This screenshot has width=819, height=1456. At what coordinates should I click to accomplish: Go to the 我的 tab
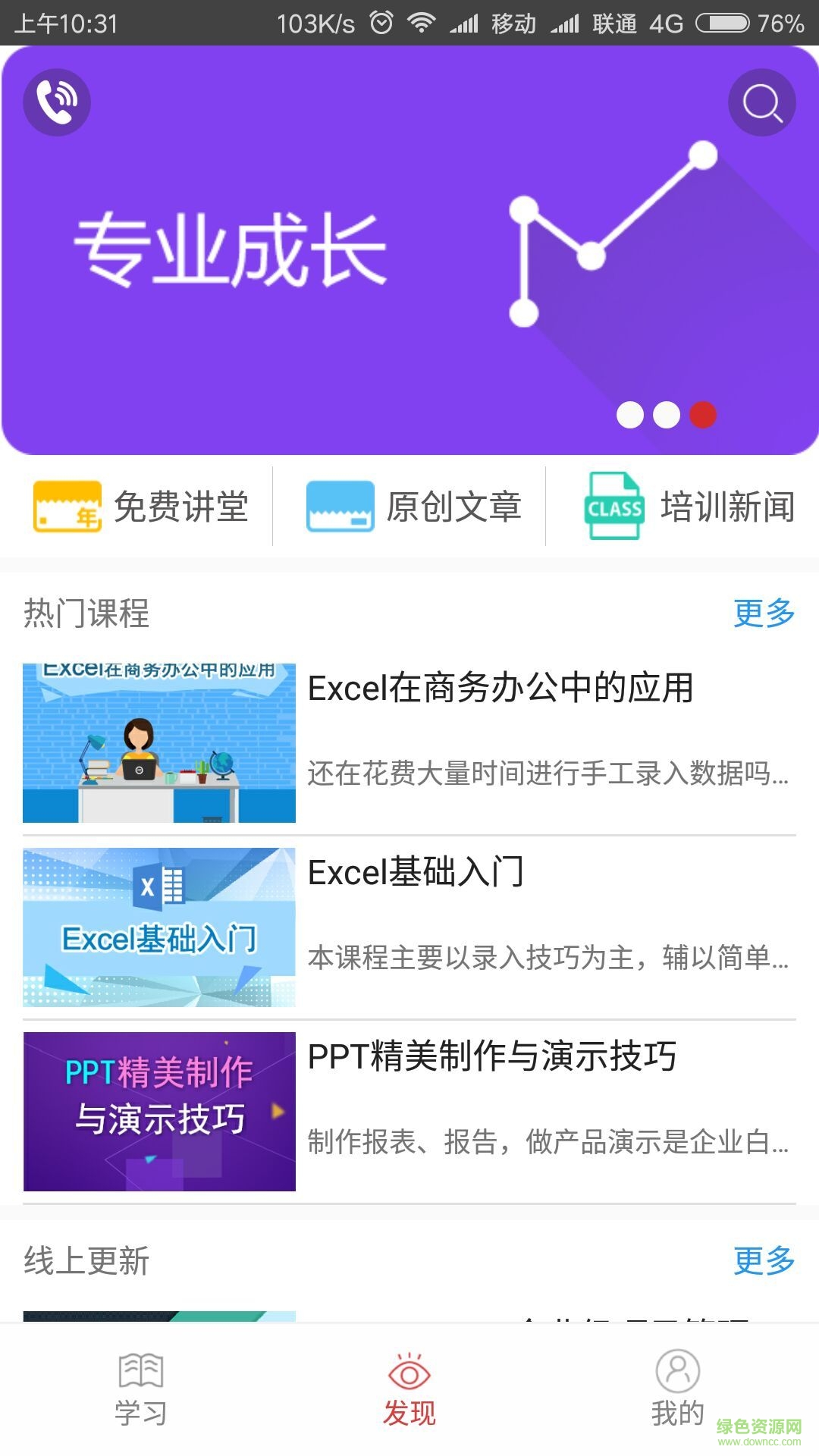click(677, 1389)
